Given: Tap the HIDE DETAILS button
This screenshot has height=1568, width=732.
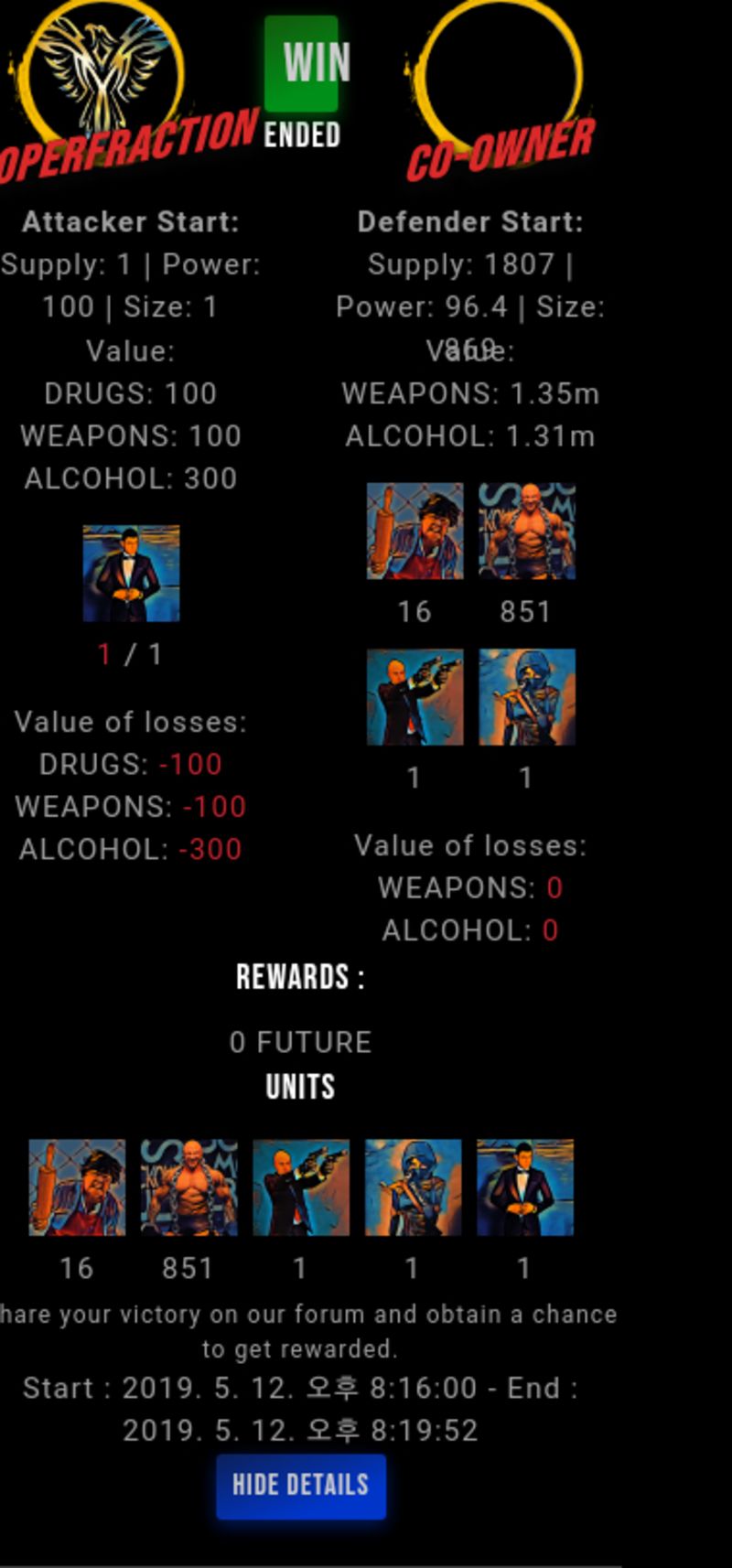Looking at the screenshot, I should [301, 1485].
